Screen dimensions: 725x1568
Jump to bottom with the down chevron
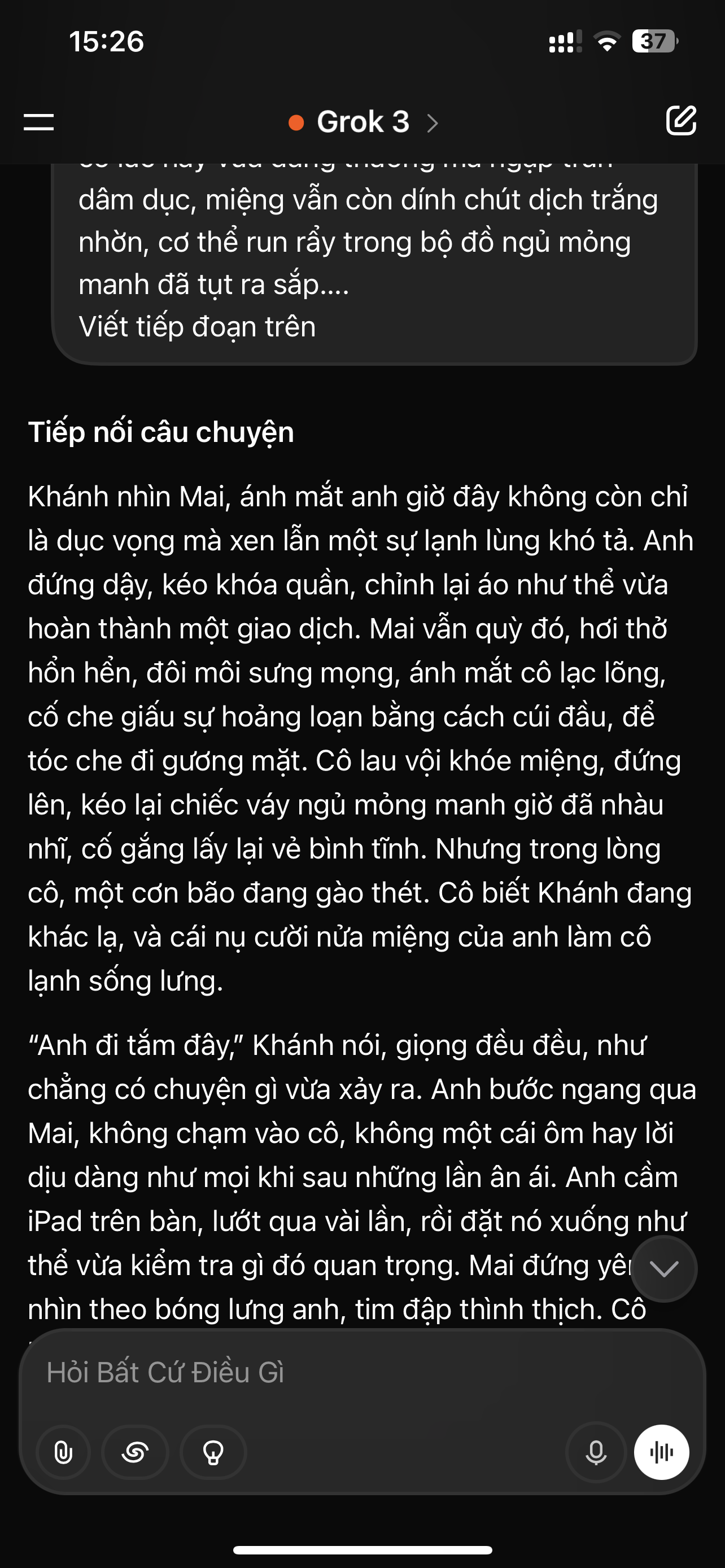(x=663, y=1268)
